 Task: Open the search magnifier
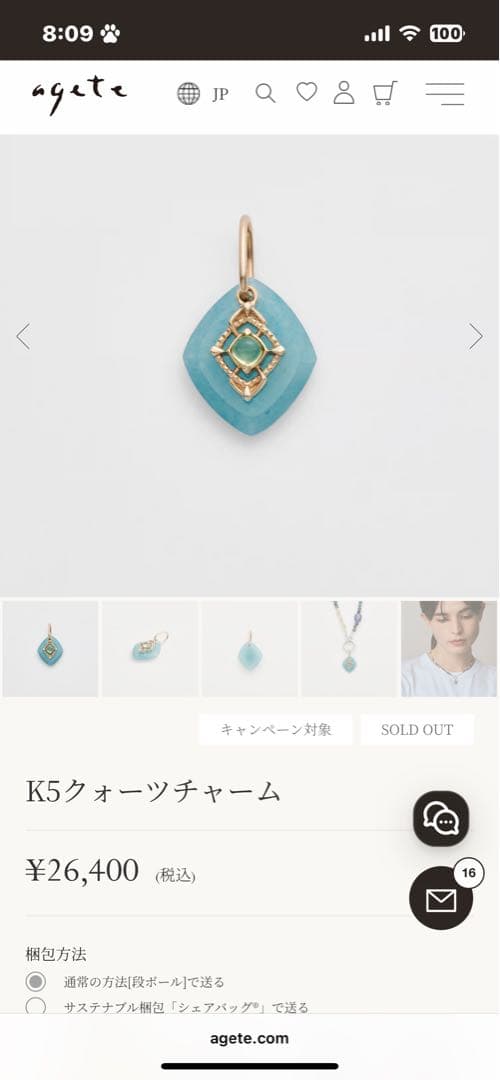(265, 93)
